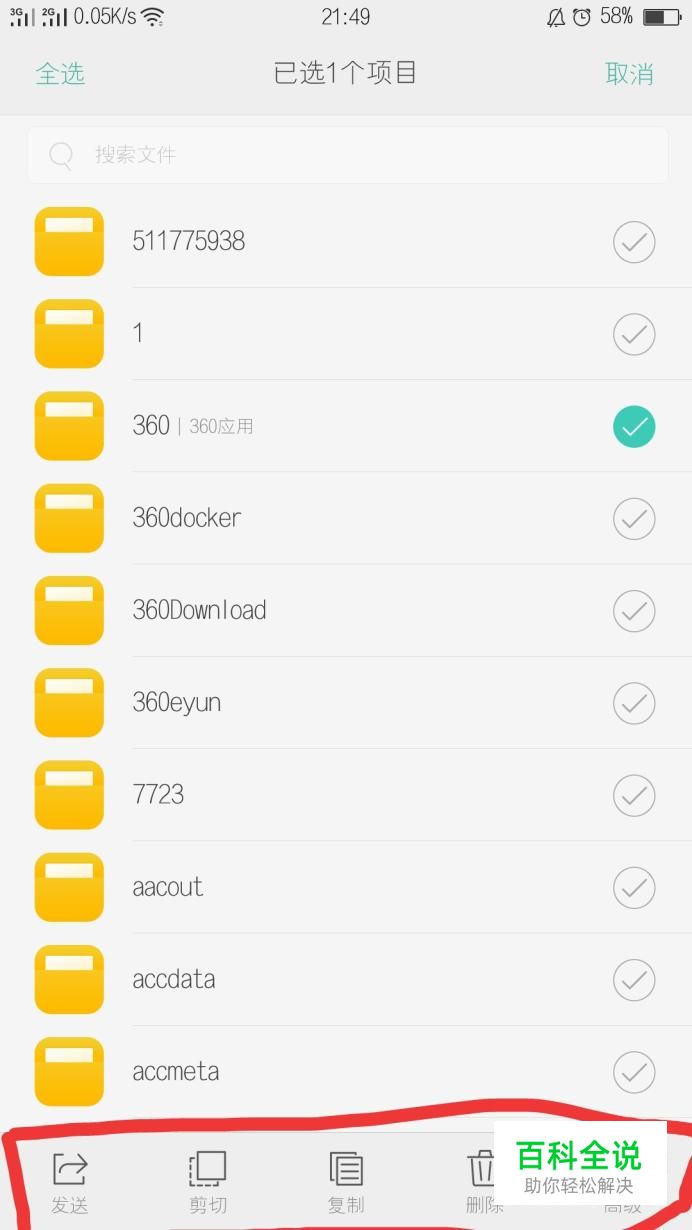Delete the selected folder with 删除
This screenshot has width=692, height=1230.
coord(481,1182)
